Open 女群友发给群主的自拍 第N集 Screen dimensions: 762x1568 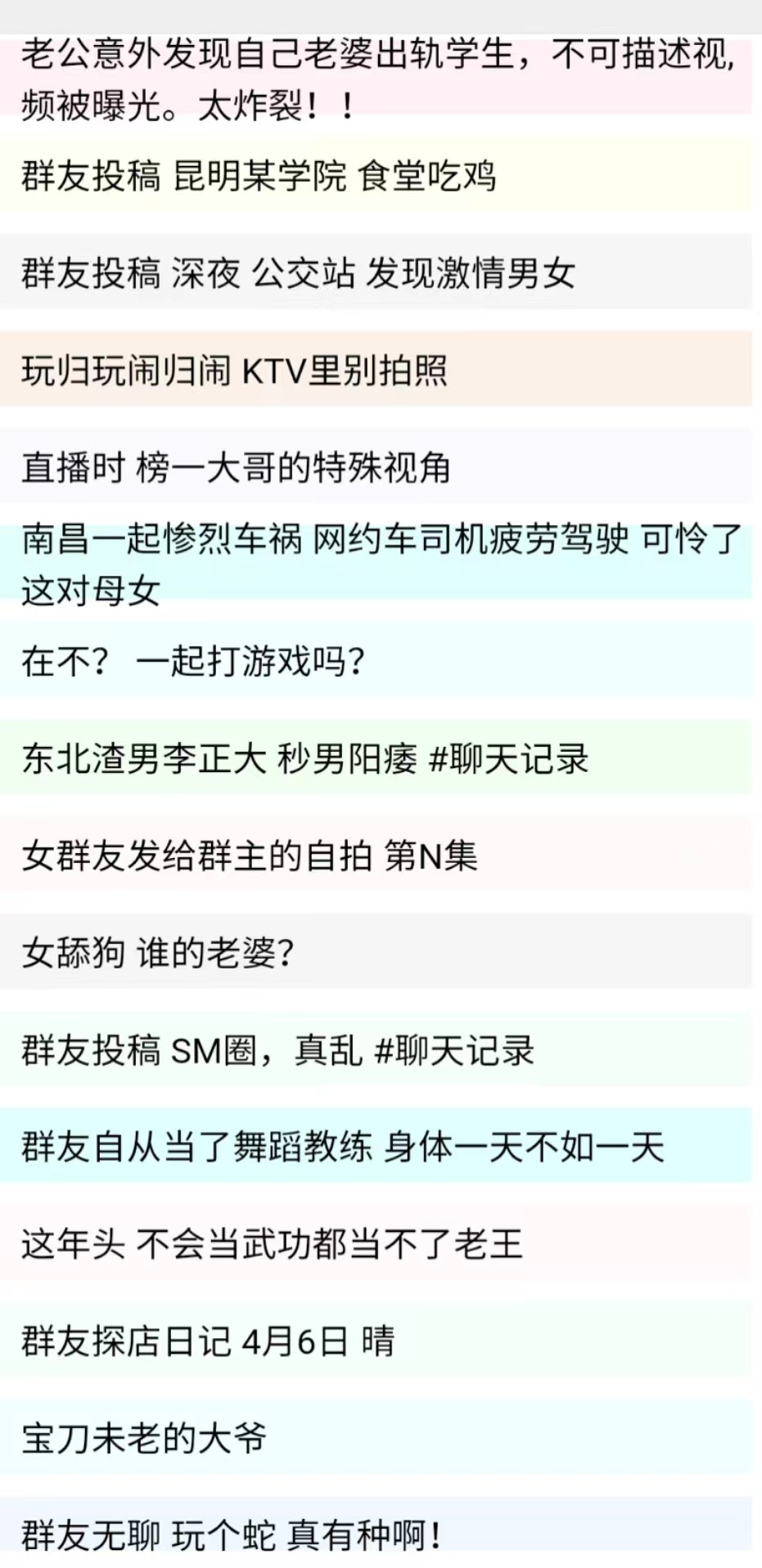click(250, 856)
